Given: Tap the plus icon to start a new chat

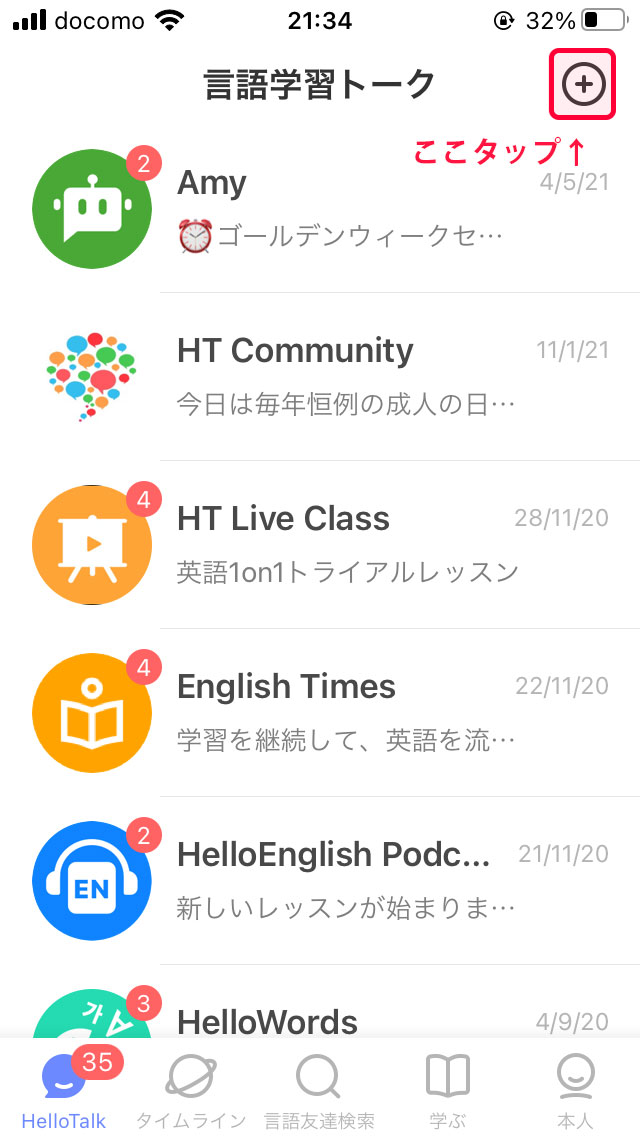Looking at the screenshot, I should (583, 85).
